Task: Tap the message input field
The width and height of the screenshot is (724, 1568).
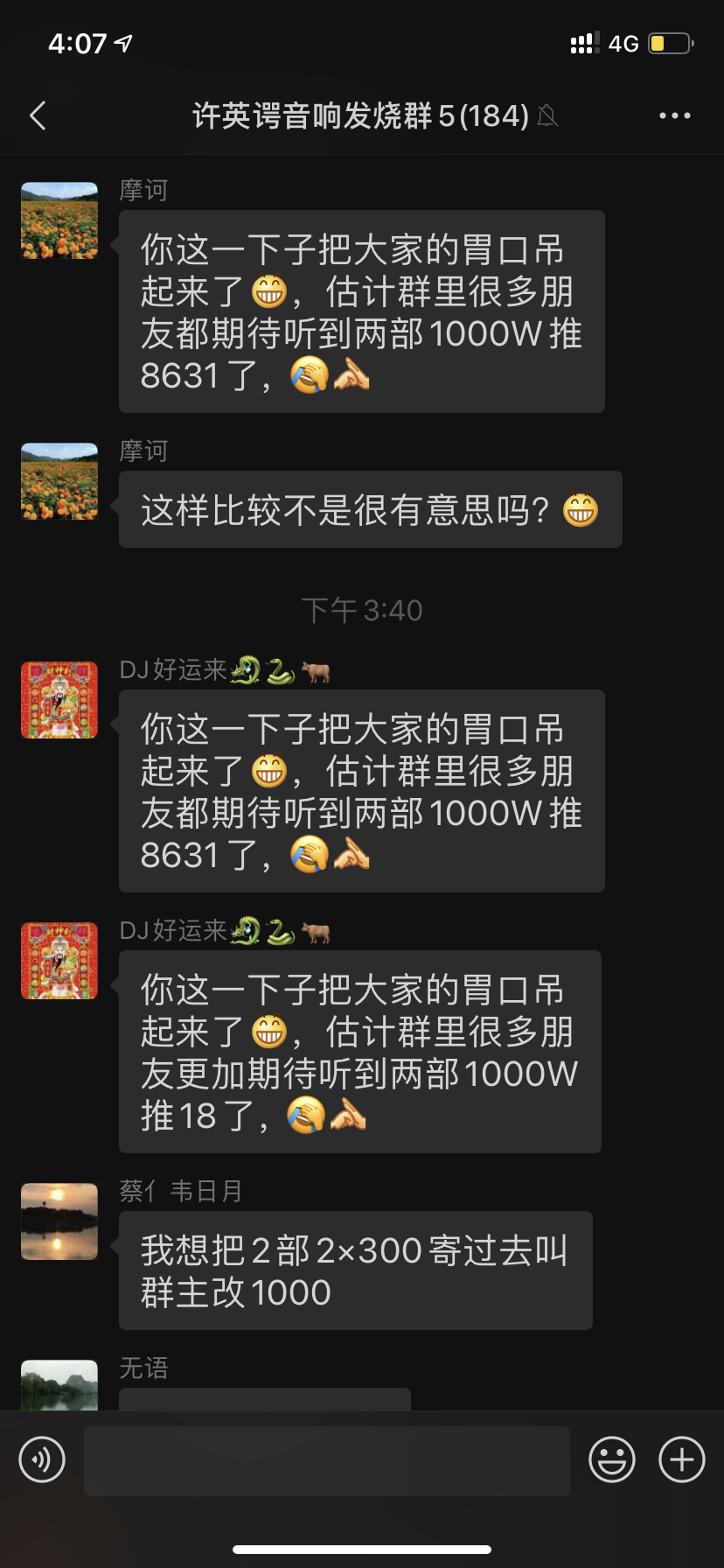Action: coord(326,1459)
